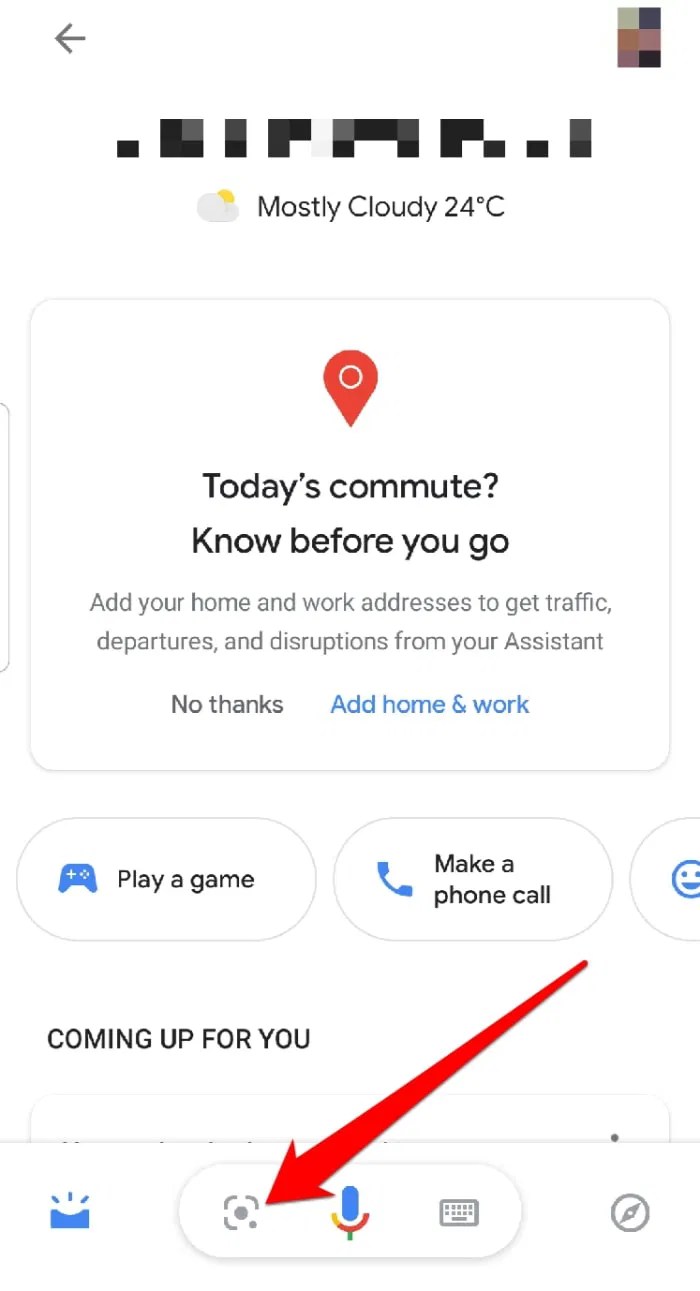
Task: Activate the microphone for voice input
Action: pyautogui.click(x=349, y=1213)
